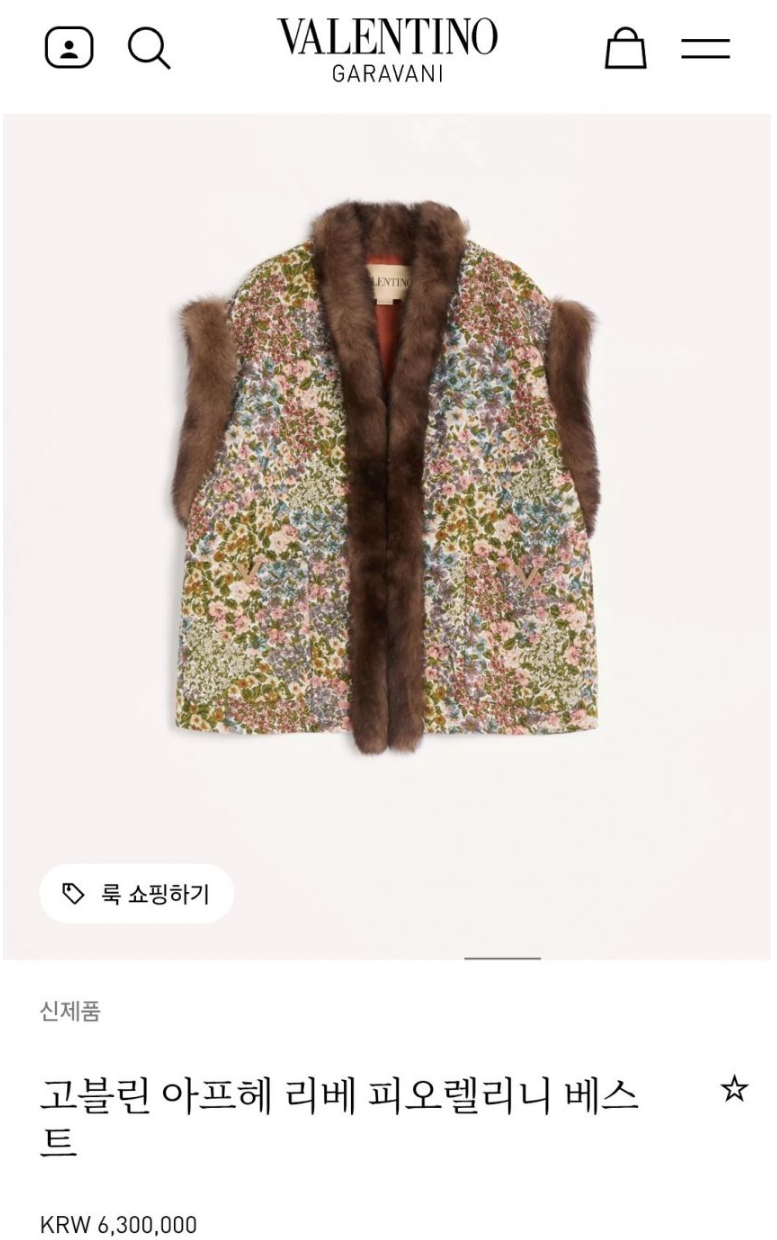Add the vest to wishlist star
The width and height of the screenshot is (777, 1240).
(734, 1089)
